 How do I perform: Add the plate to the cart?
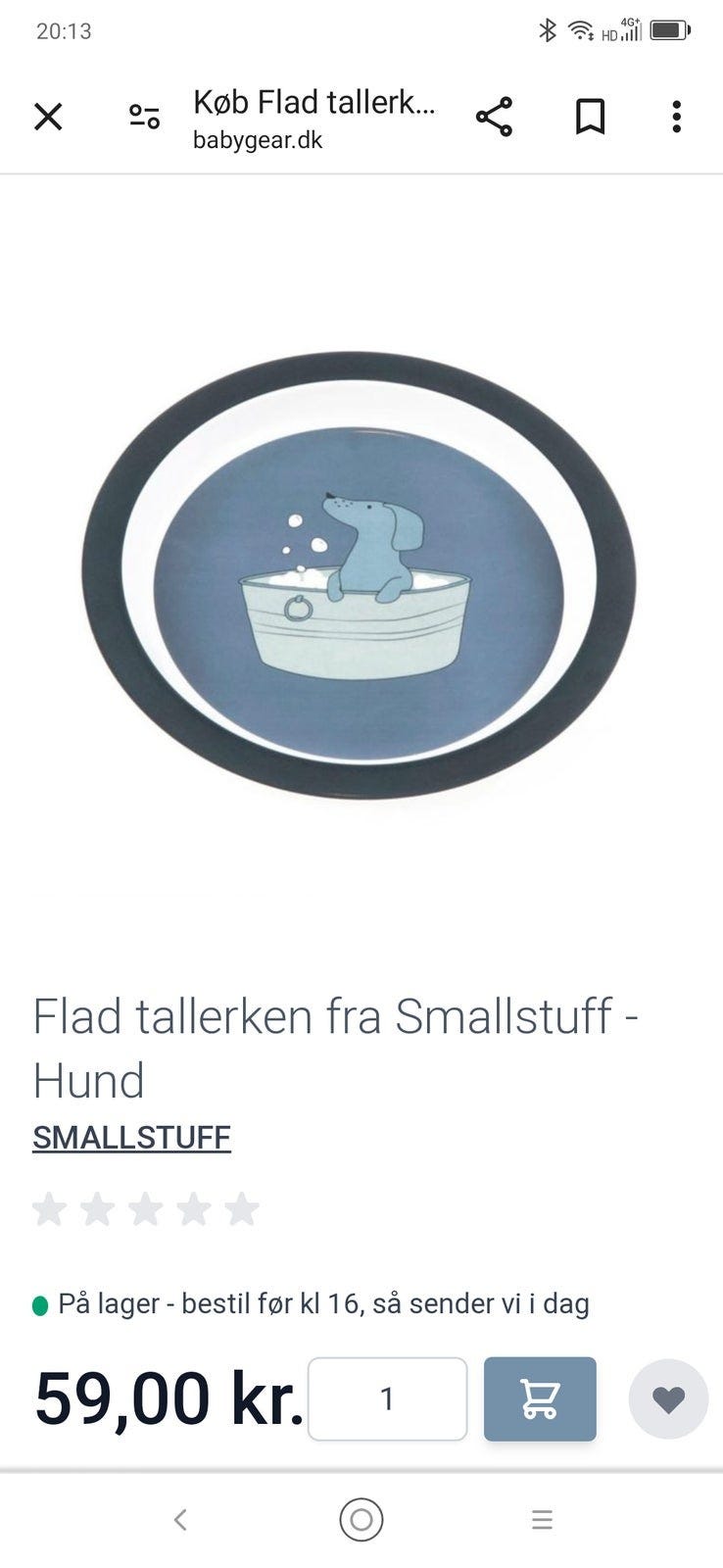pyautogui.click(x=540, y=1398)
